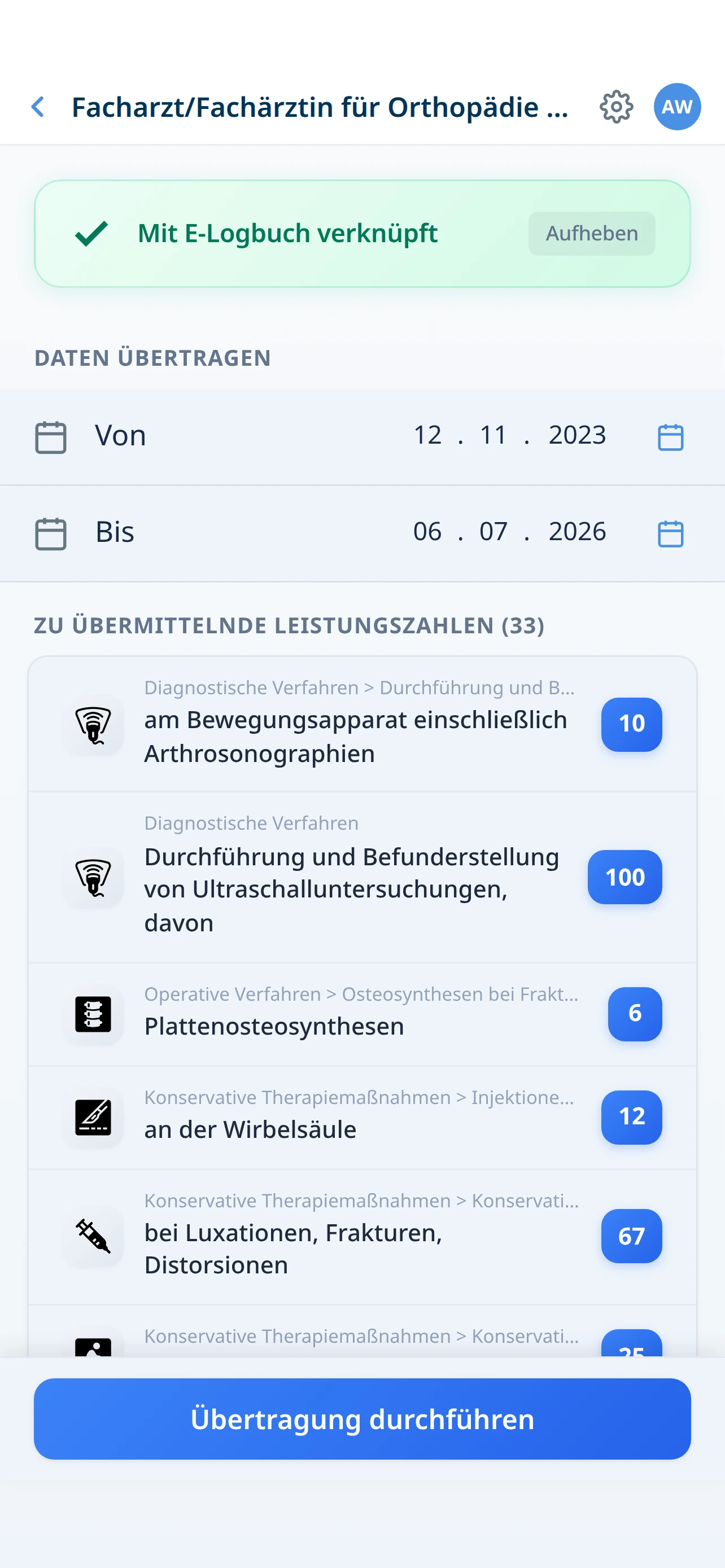725x1568 pixels.
Task: Go back using the header arrow
Action: pos(38,107)
